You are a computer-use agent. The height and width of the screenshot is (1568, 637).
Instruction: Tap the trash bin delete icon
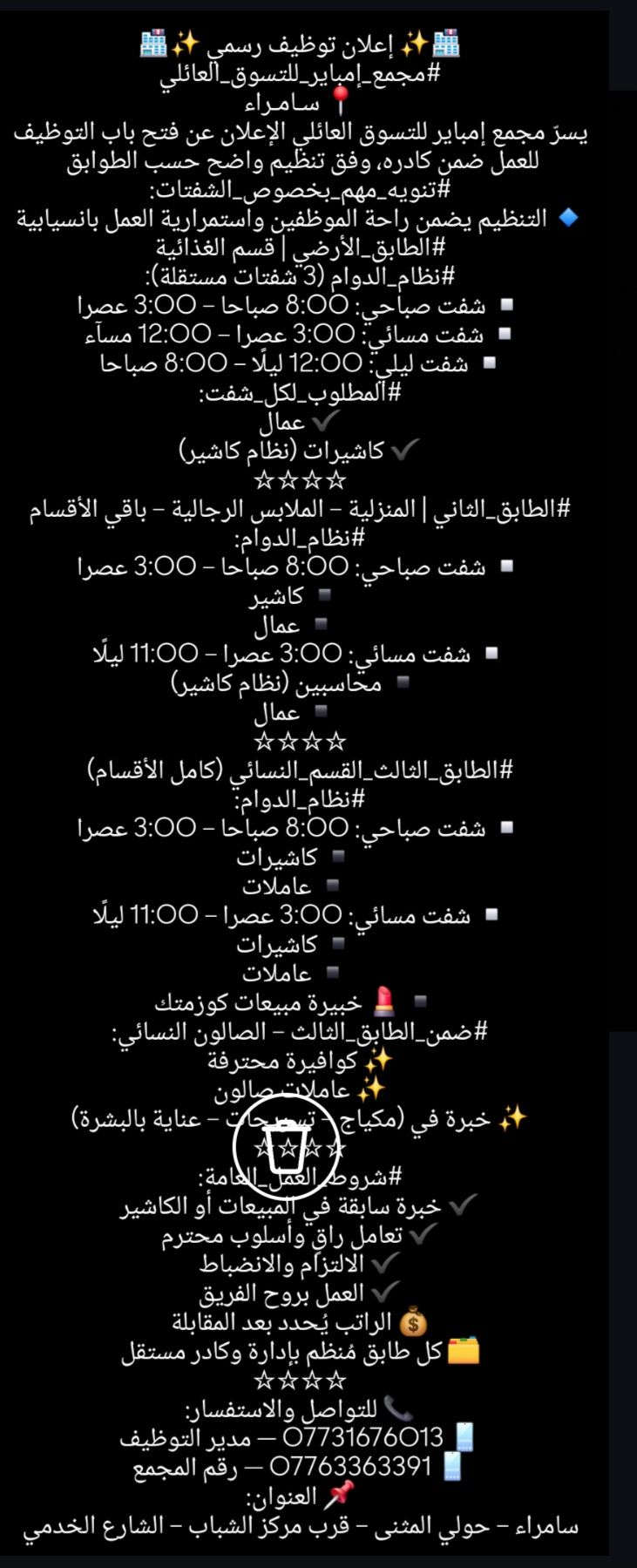tap(284, 1147)
